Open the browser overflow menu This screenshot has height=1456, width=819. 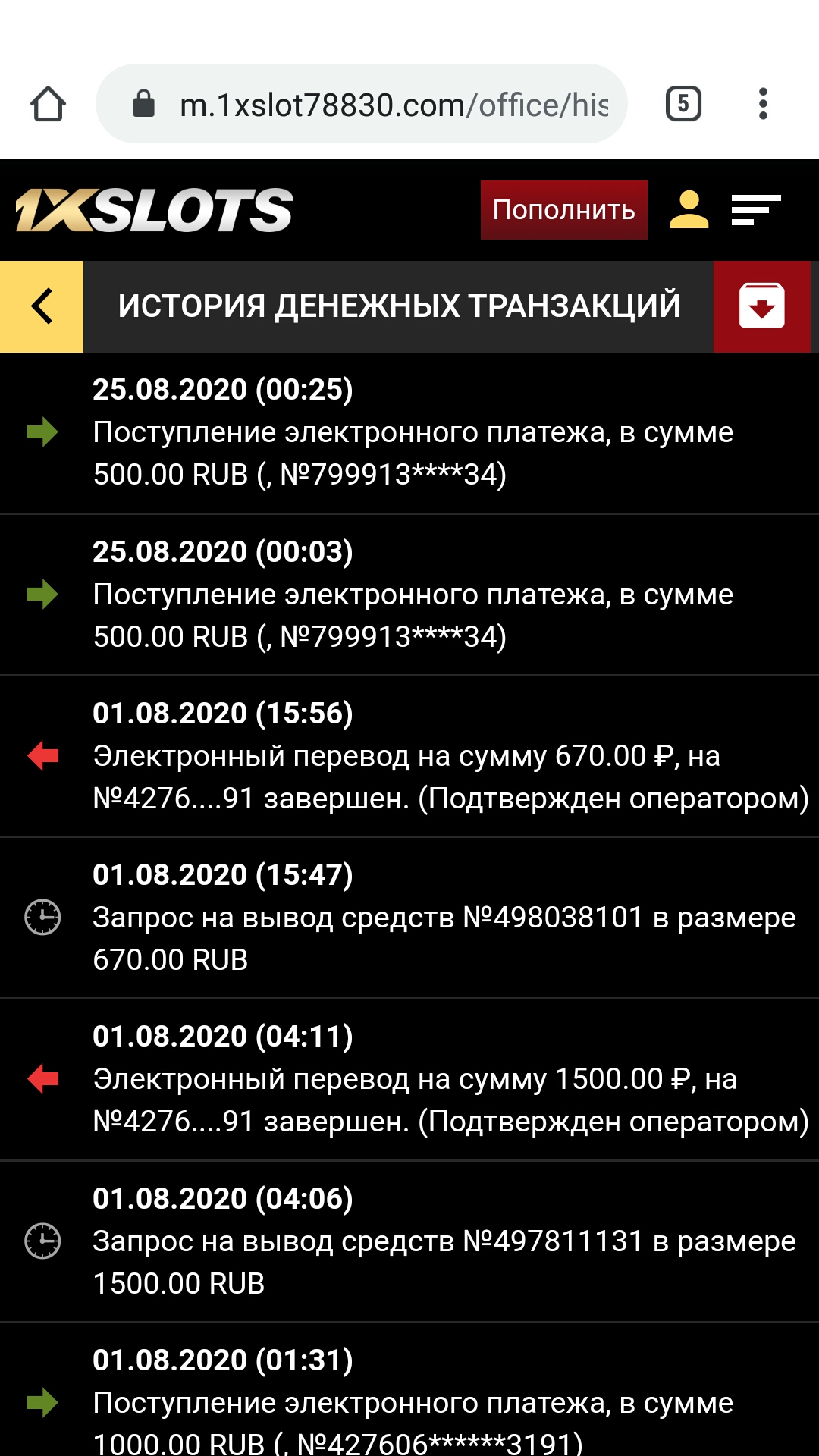[763, 104]
